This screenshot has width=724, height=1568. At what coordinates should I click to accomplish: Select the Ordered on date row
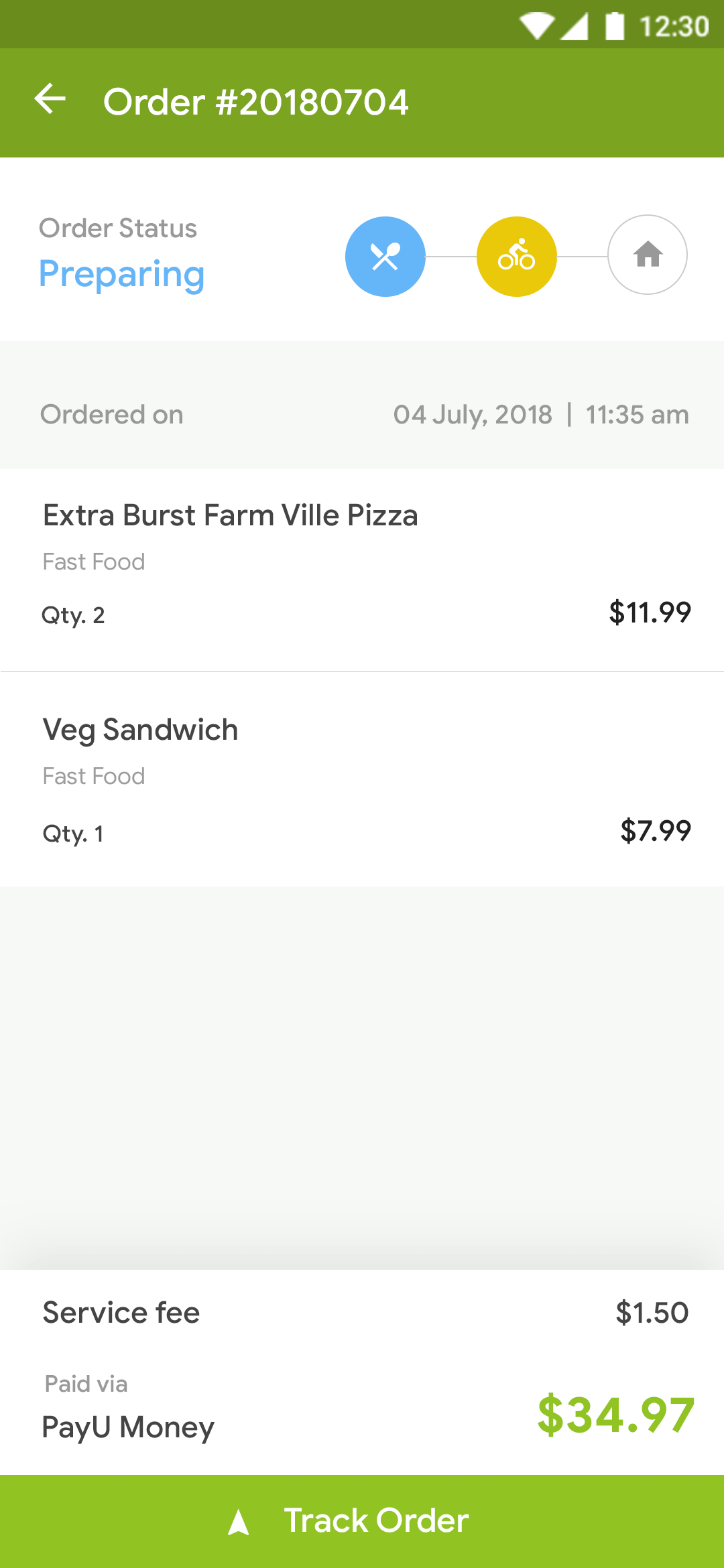(x=362, y=414)
